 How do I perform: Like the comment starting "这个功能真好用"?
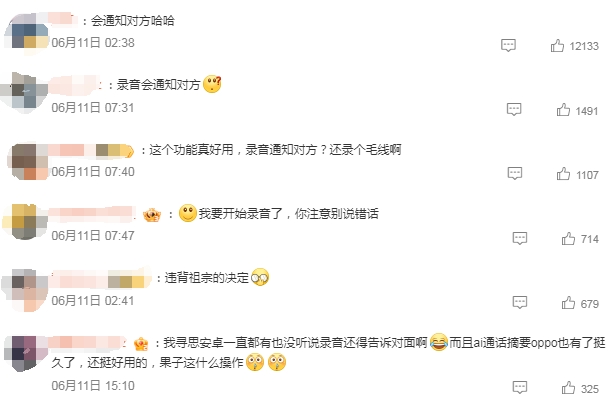pyautogui.click(x=565, y=174)
